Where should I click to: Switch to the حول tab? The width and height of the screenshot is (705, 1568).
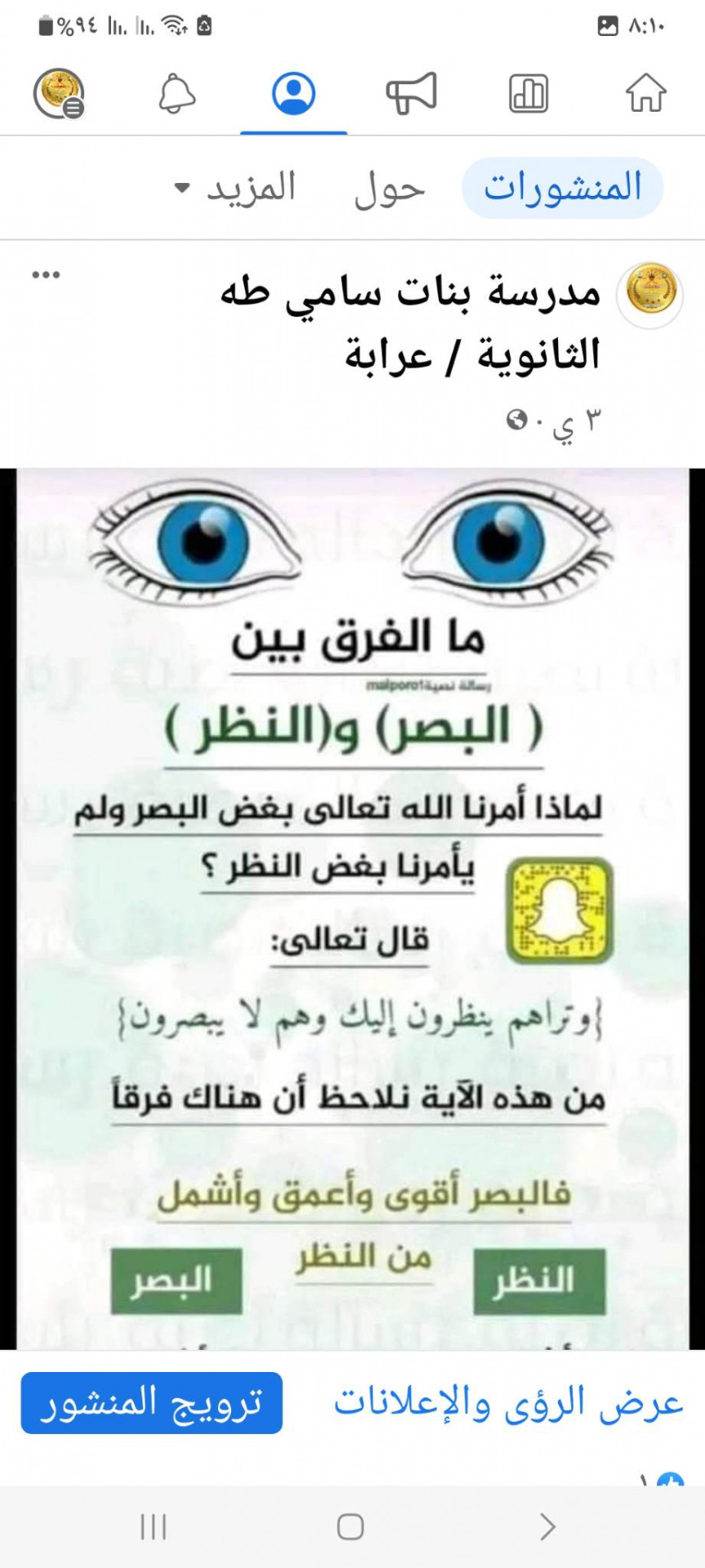click(389, 189)
